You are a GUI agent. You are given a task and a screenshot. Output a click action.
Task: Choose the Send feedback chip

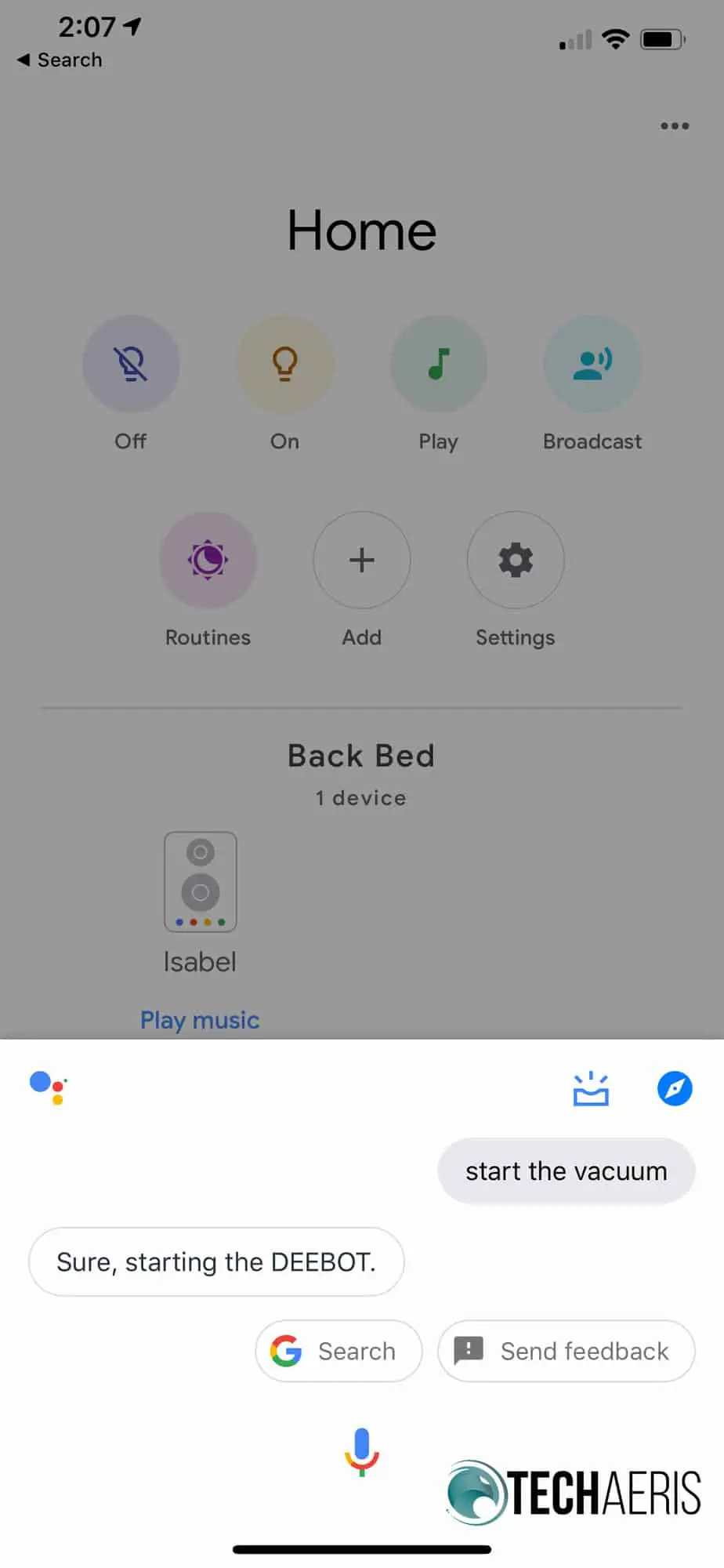tap(566, 1351)
